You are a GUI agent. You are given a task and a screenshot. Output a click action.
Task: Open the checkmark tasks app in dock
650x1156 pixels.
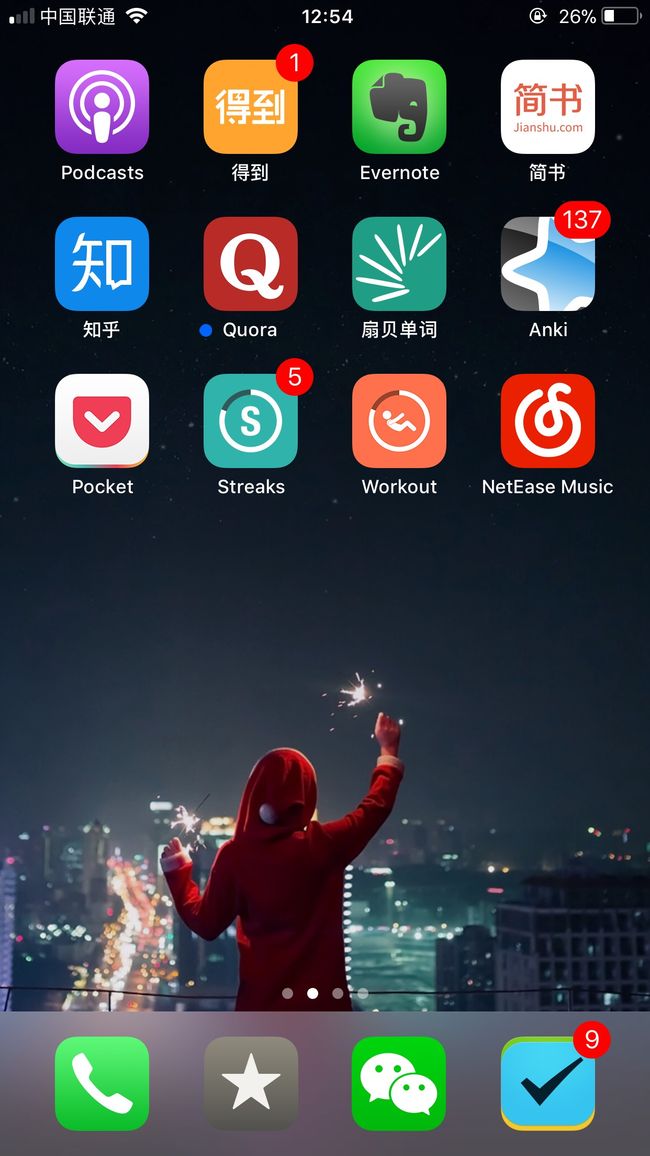[548, 1084]
